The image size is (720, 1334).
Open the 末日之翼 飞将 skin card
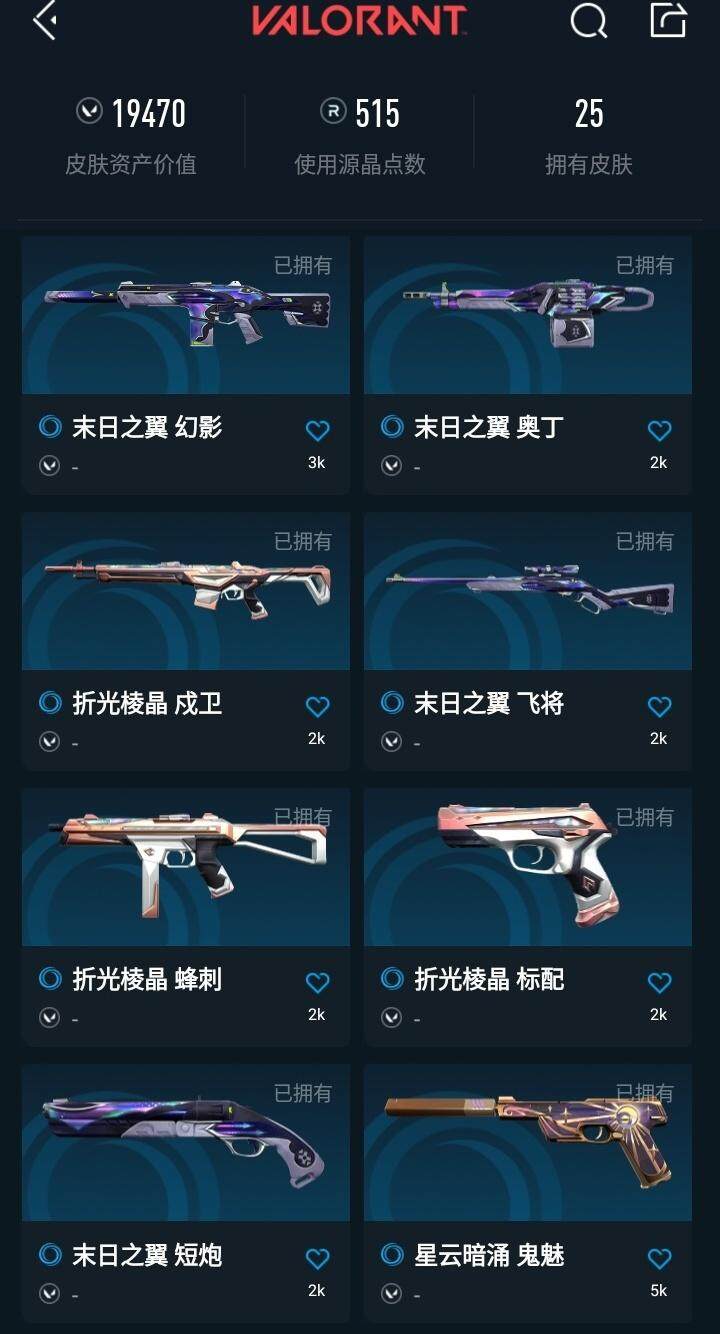[x=528, y=592]
